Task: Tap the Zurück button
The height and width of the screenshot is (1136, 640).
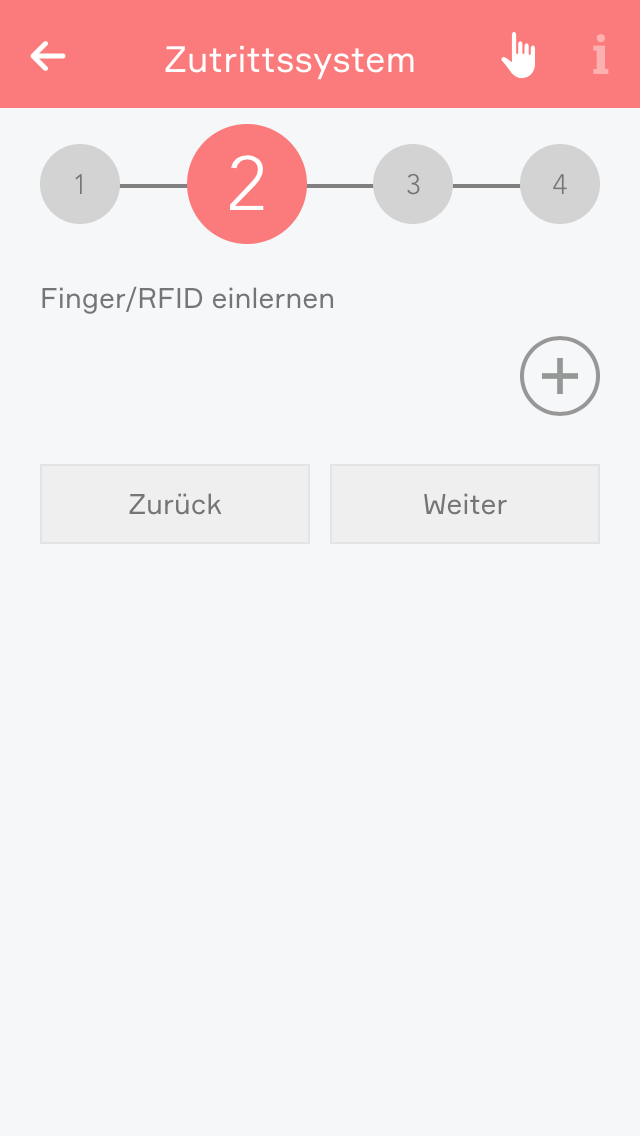Action: coord(175,504)
